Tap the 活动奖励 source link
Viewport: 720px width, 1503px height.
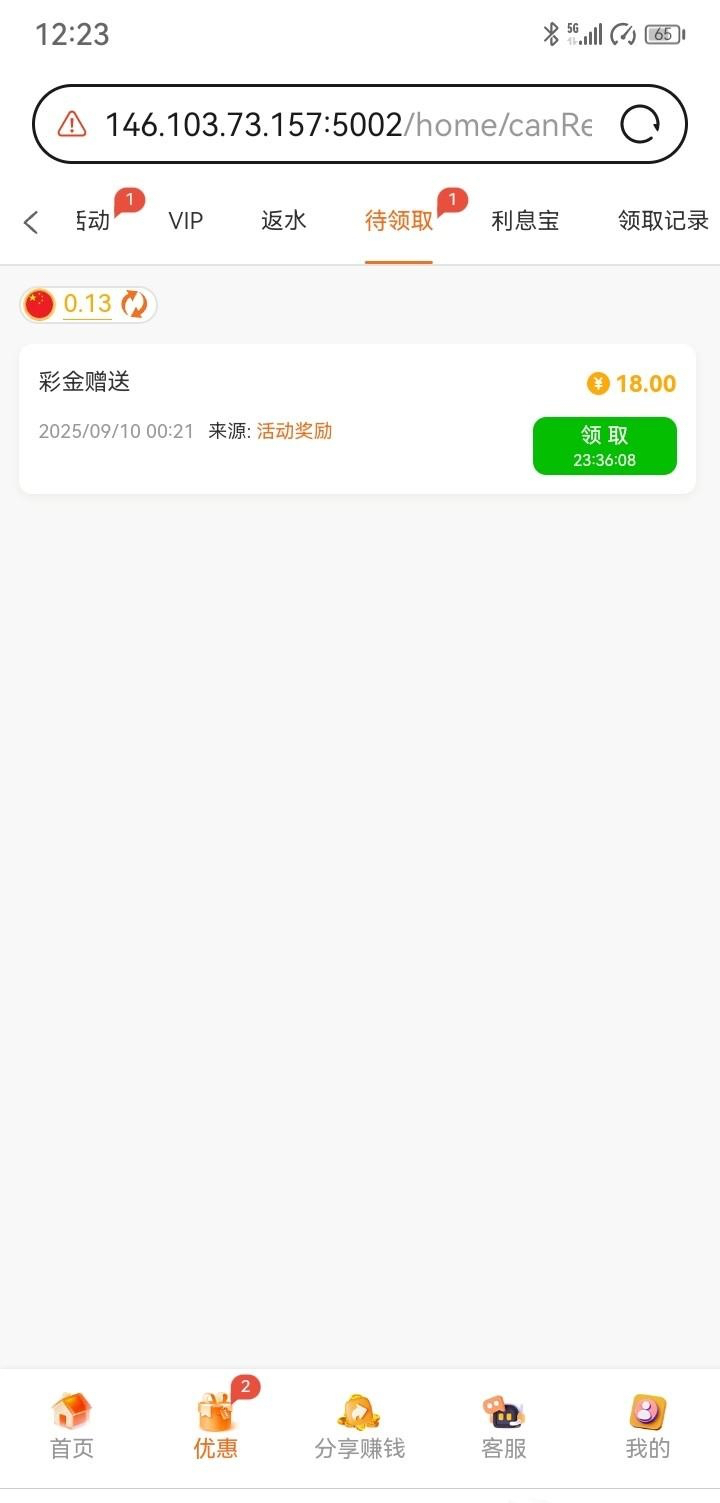294,431
